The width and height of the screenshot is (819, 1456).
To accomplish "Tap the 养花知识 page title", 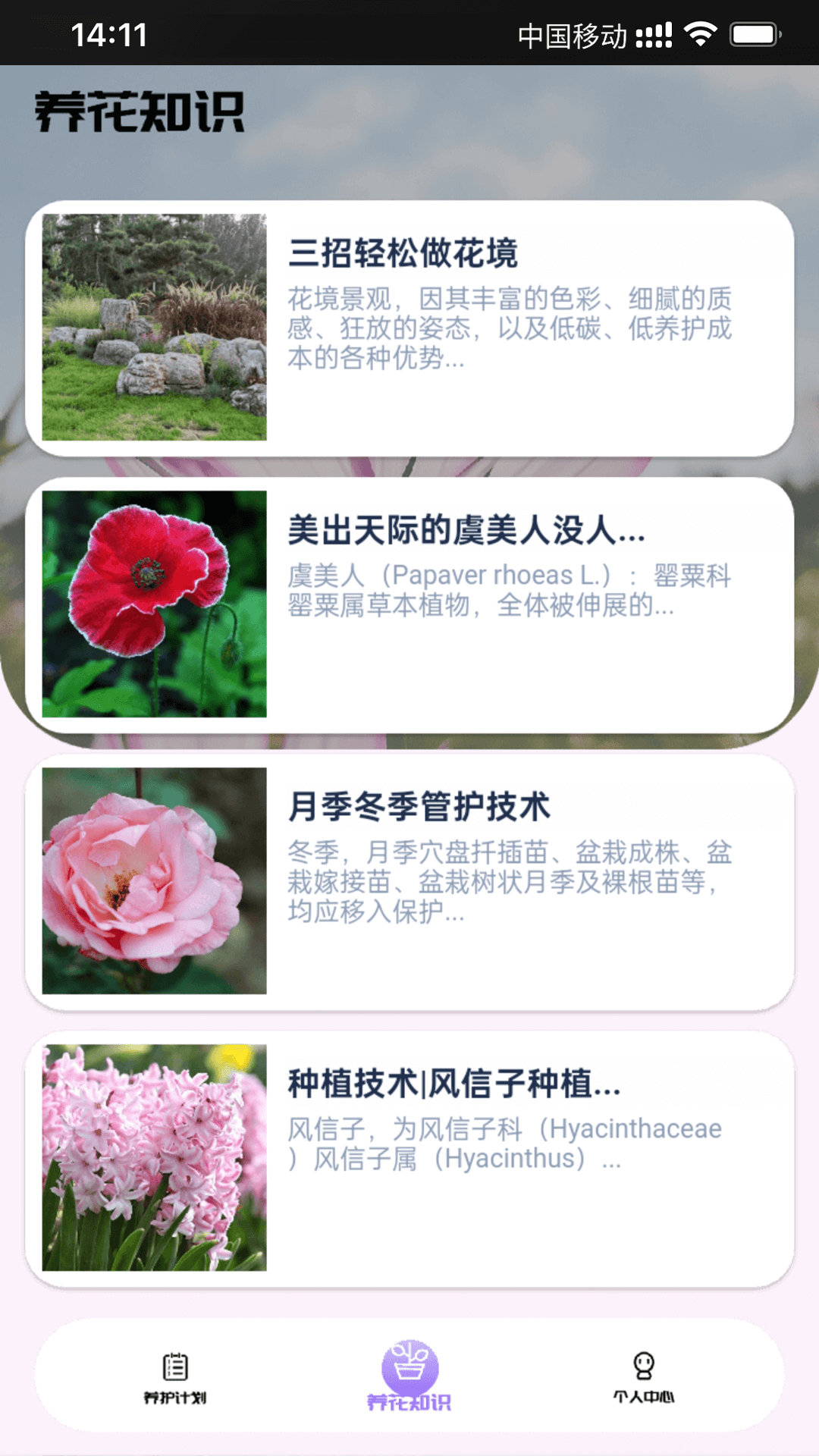I will pos(139,110).
